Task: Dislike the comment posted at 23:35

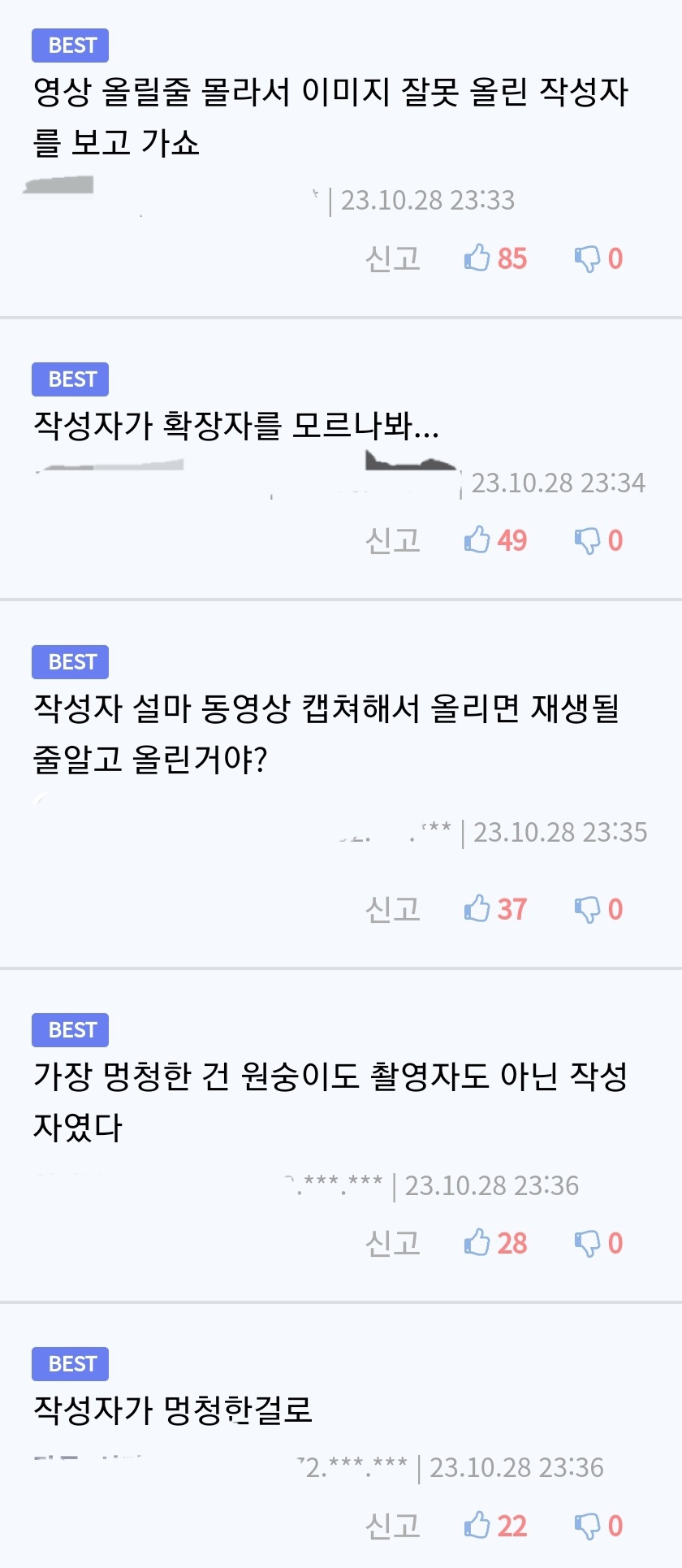Action: pos(586,908)
